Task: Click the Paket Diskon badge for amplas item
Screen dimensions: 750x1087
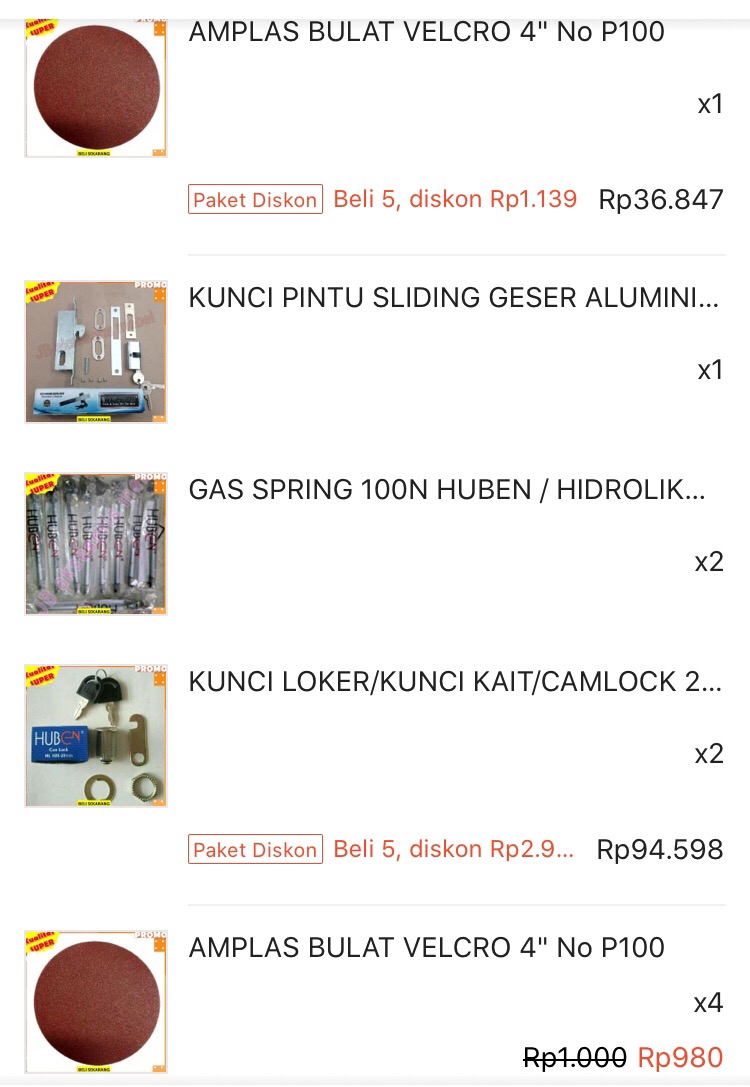Action: (x=255, y=199)
